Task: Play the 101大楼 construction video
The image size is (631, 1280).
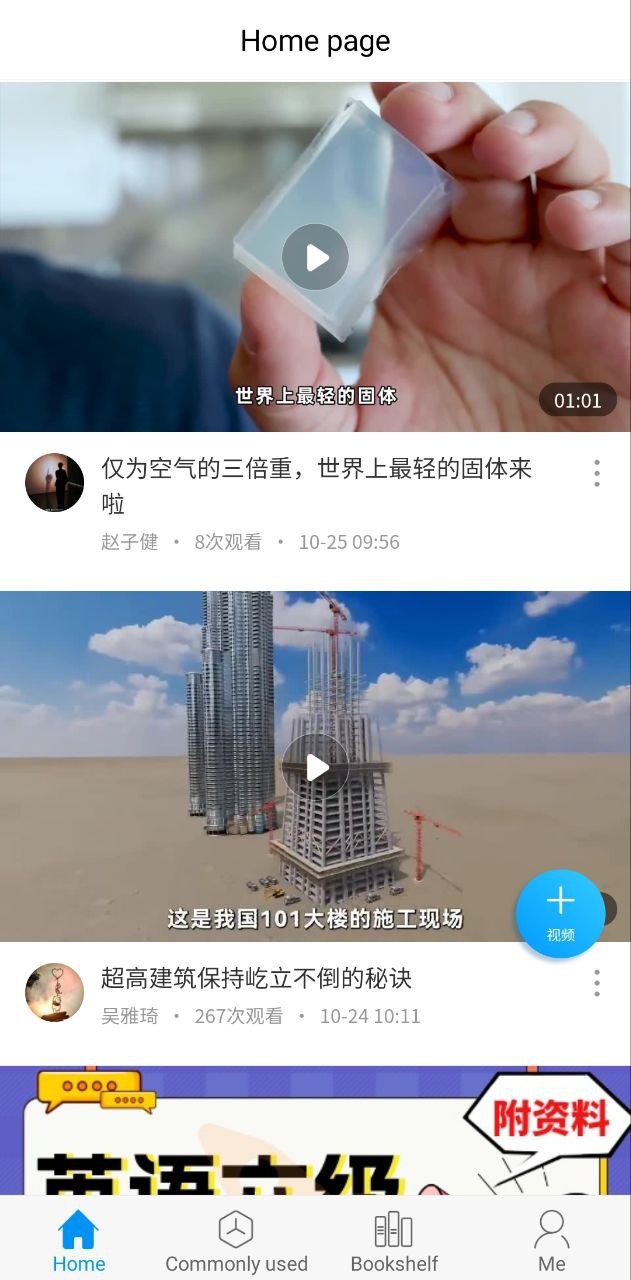Action: pos(315,767)
